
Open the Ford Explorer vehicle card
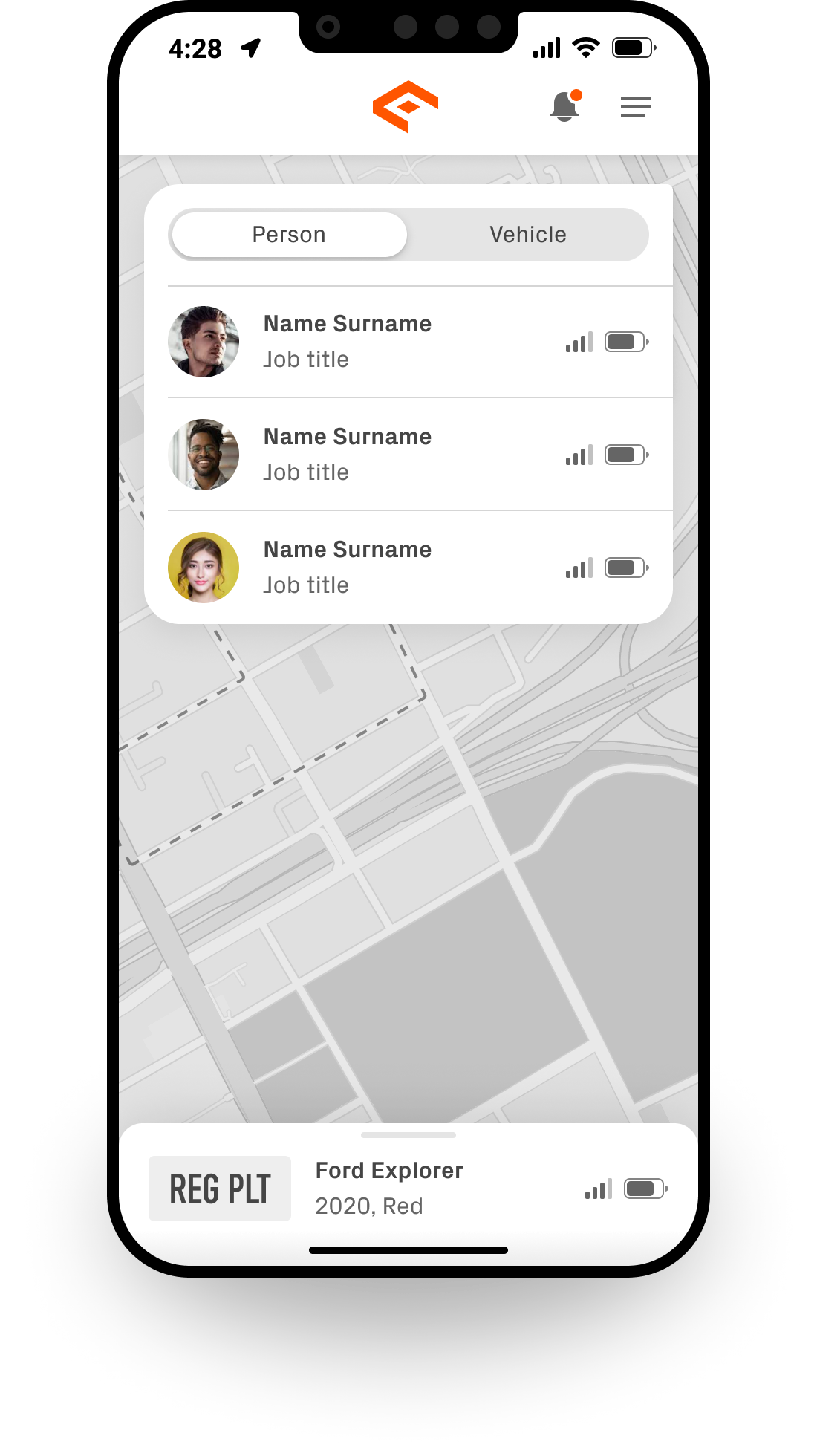point(407,1188)
